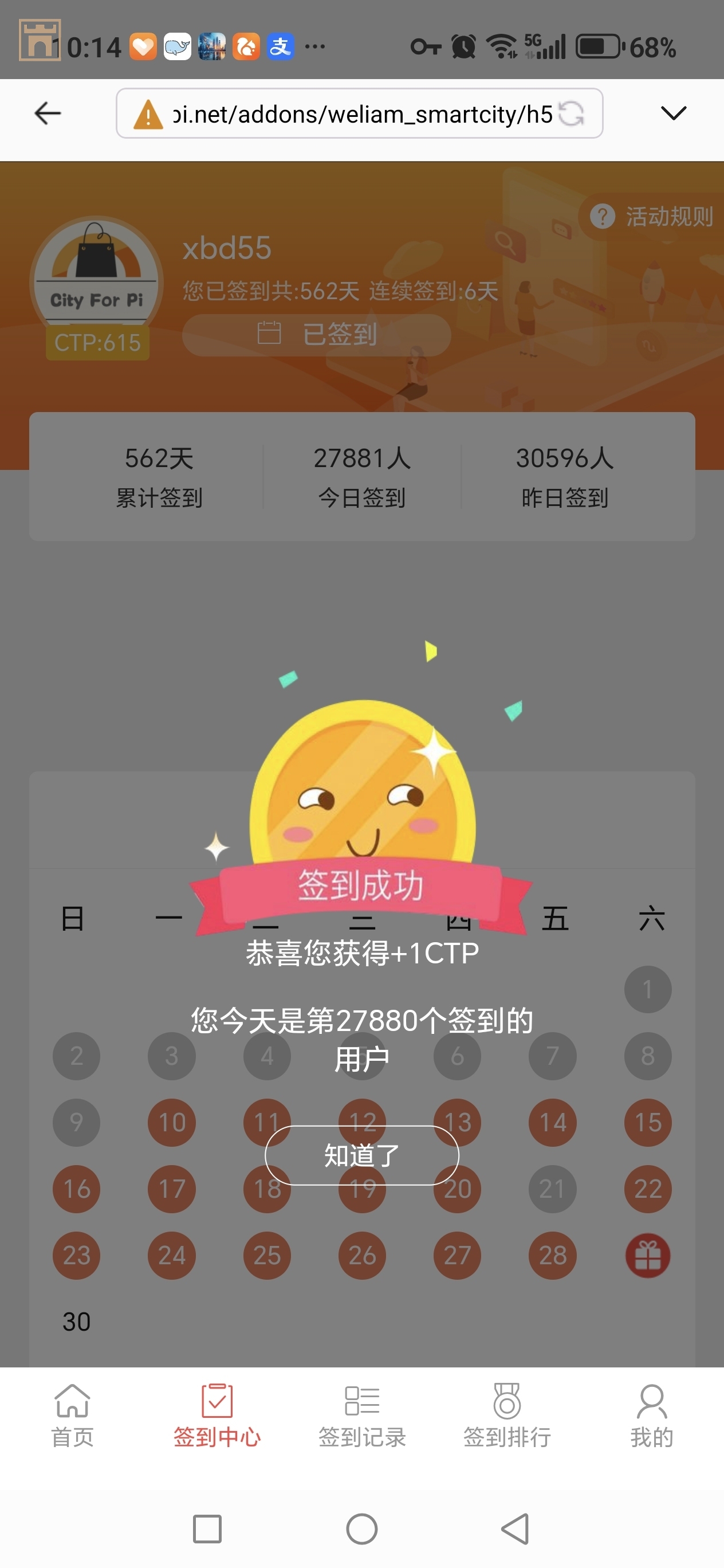
Task: Open the 签到中心 tab
Action: click(217, 1416)
